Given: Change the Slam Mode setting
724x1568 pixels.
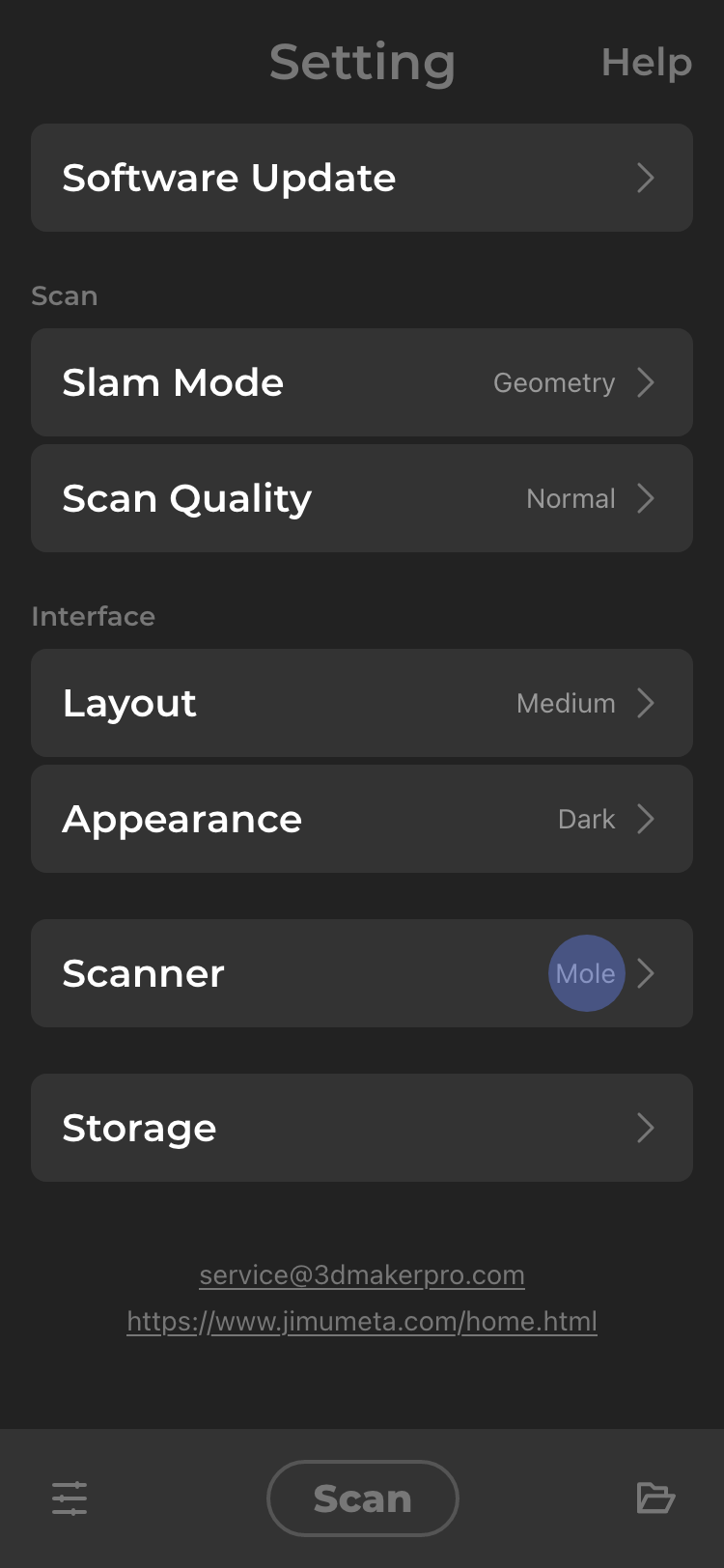Looking at the screenshot, I should point(361,382).
